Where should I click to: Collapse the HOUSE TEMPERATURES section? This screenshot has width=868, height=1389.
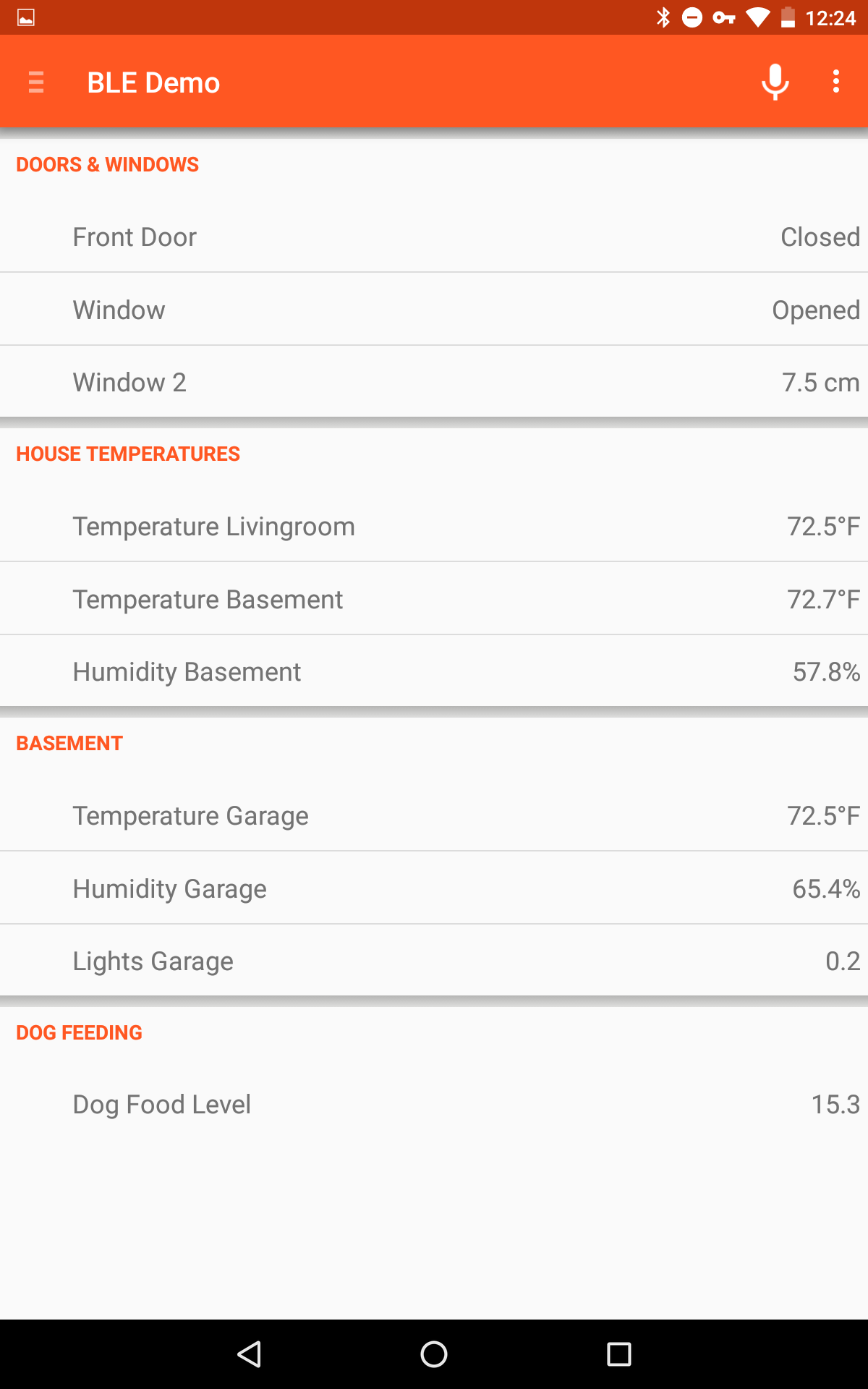pyautogui.click(x=127, y=454)
